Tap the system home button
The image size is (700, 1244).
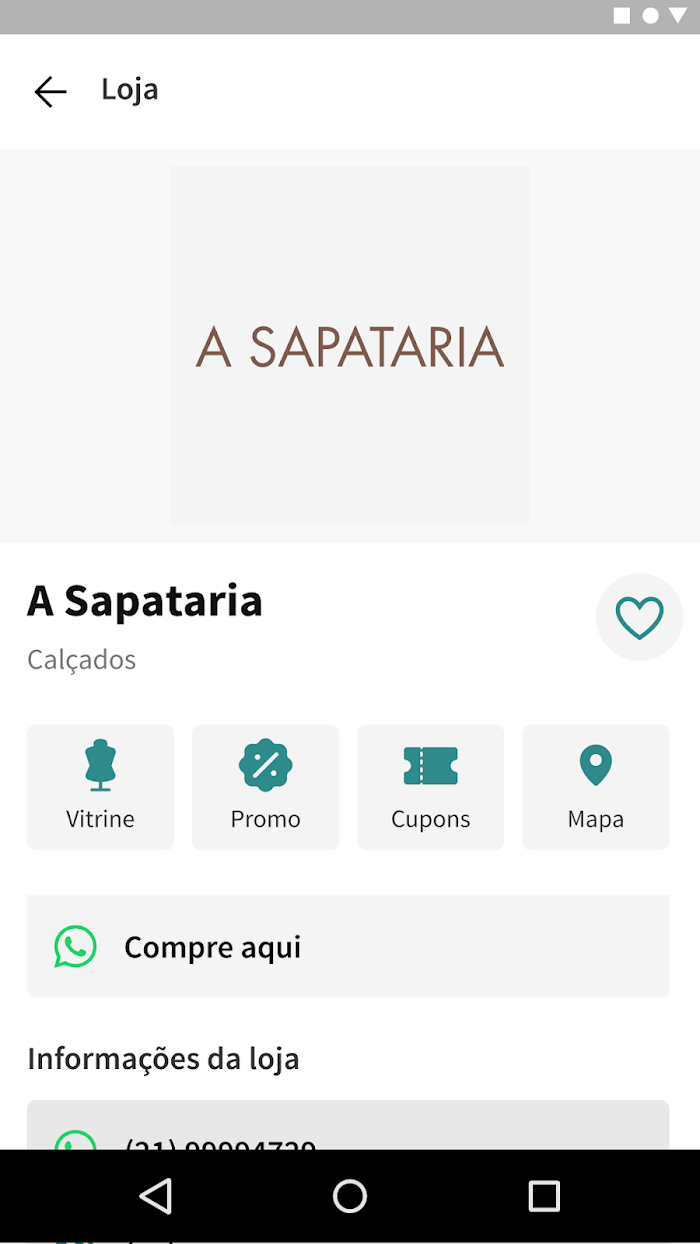350,1196
